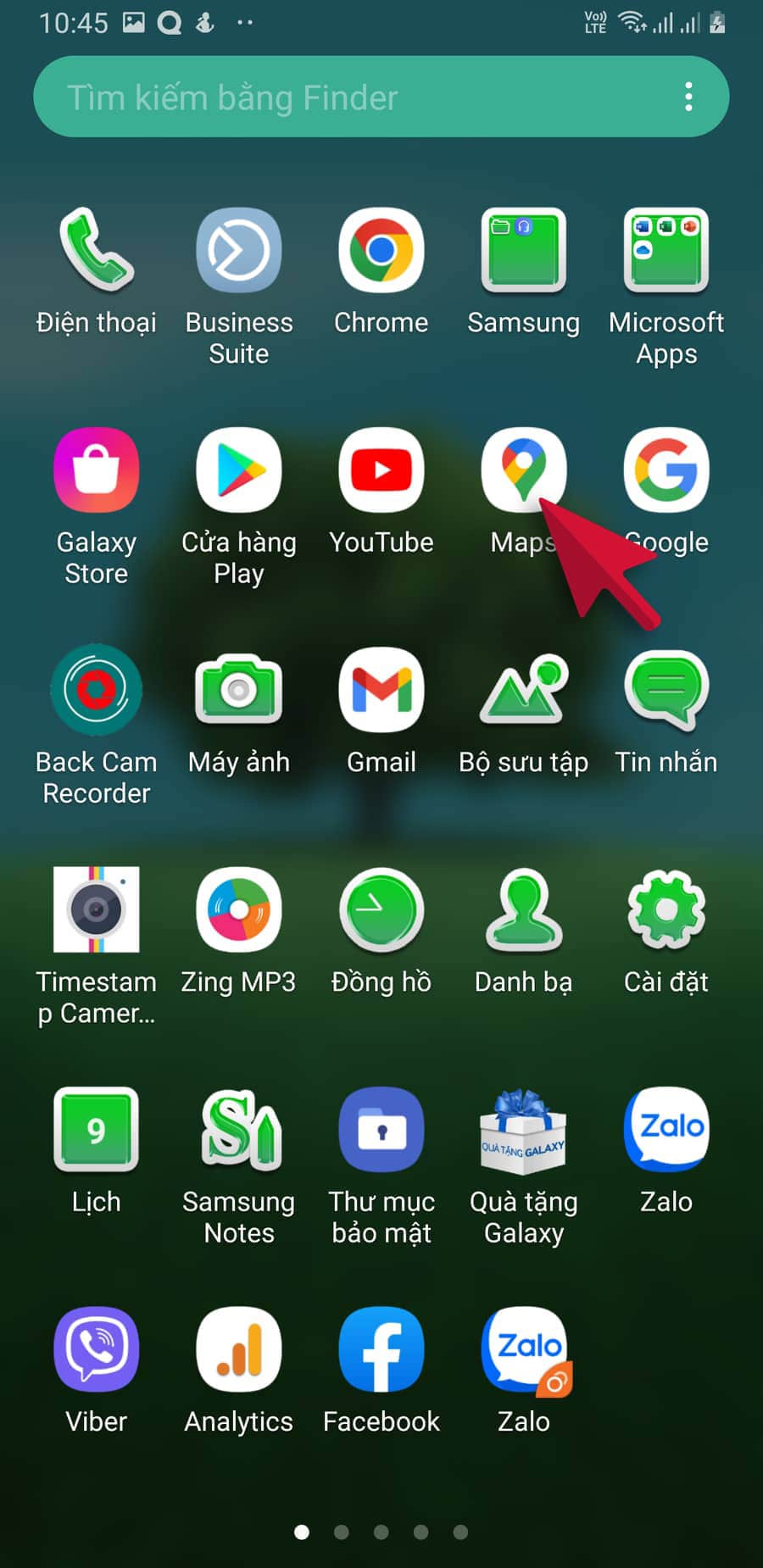
Task: Open Samsung Notes
Action: tap(239, 1130)
